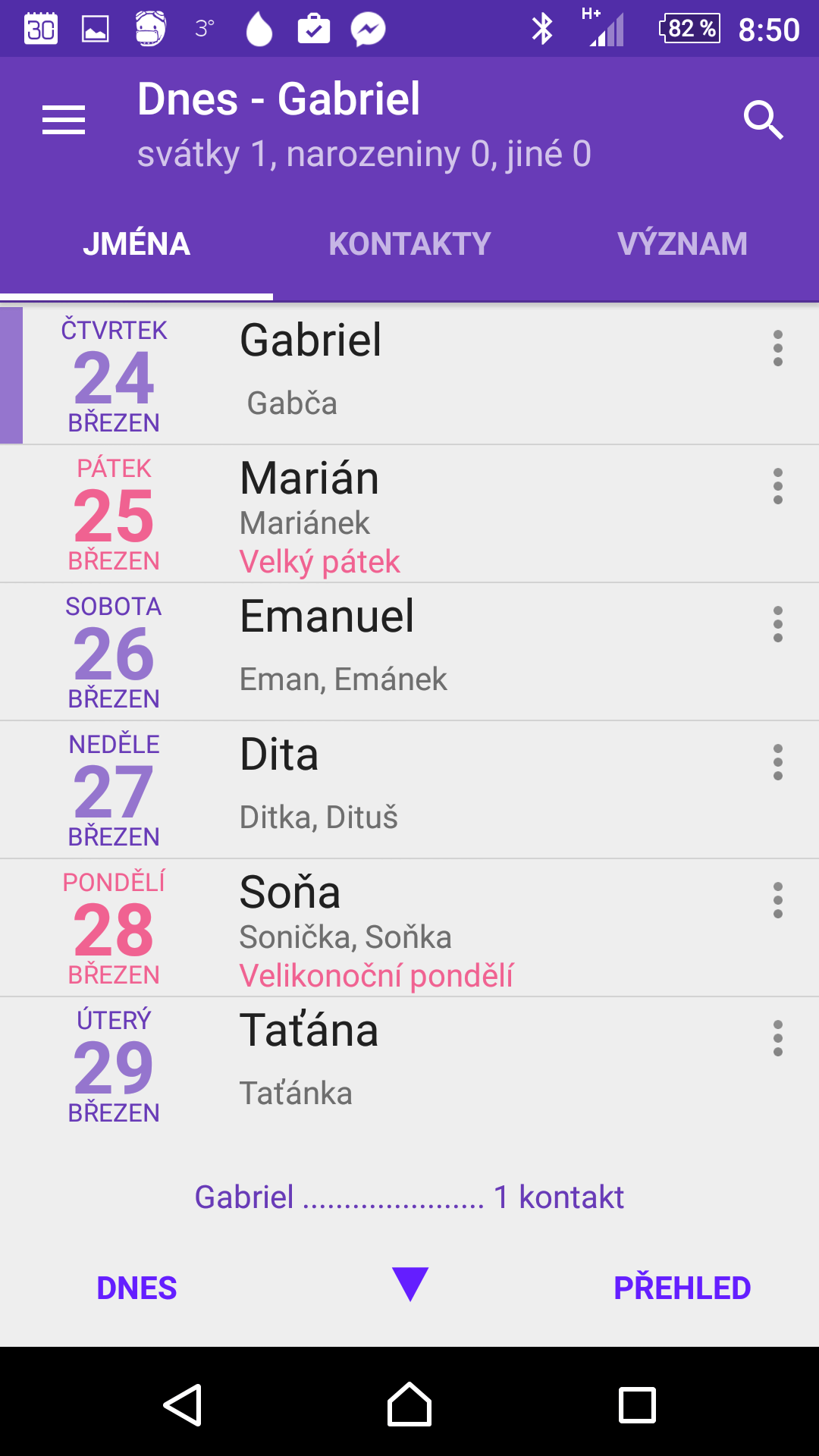Open the search magnifier icon

pyautogui.click(x=763, y=120)
